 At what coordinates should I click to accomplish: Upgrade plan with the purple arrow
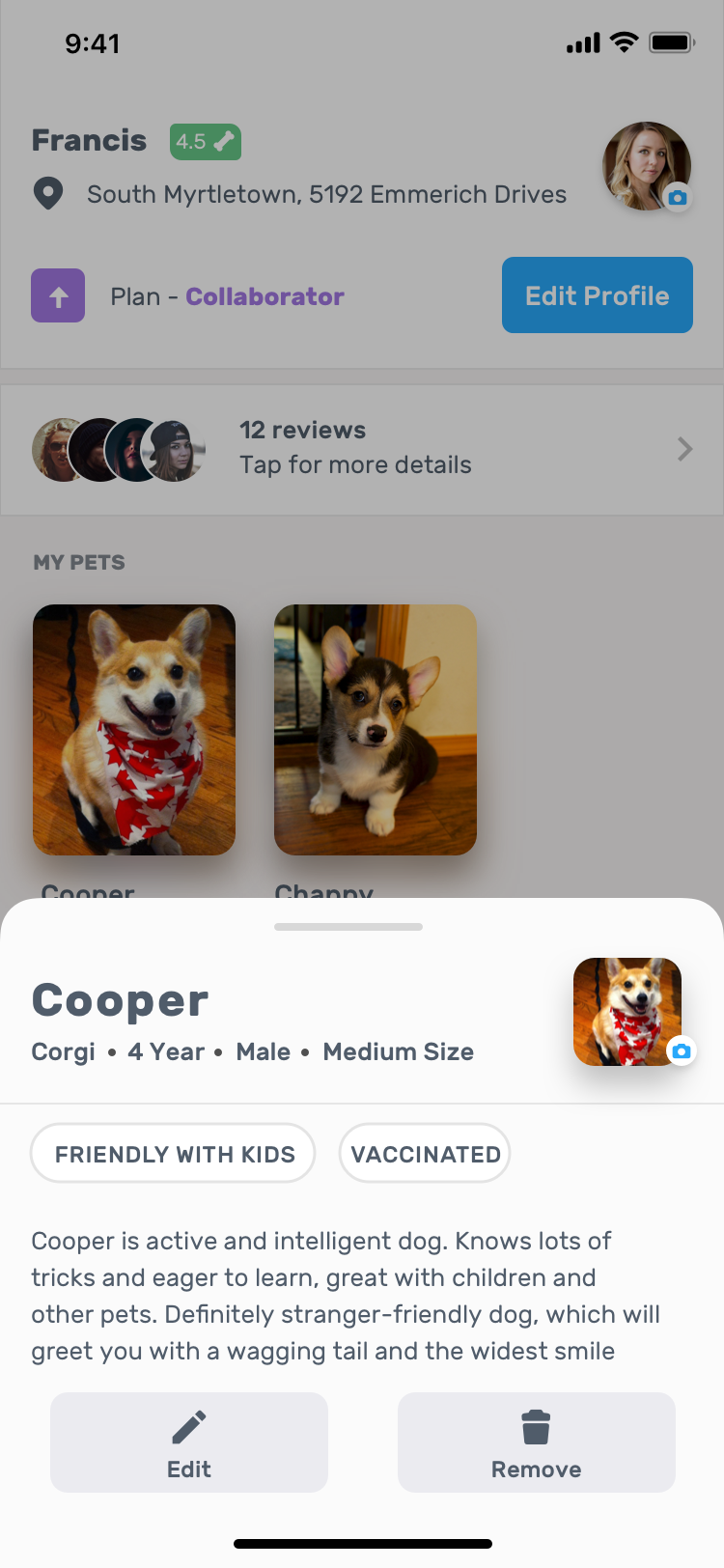58,295
